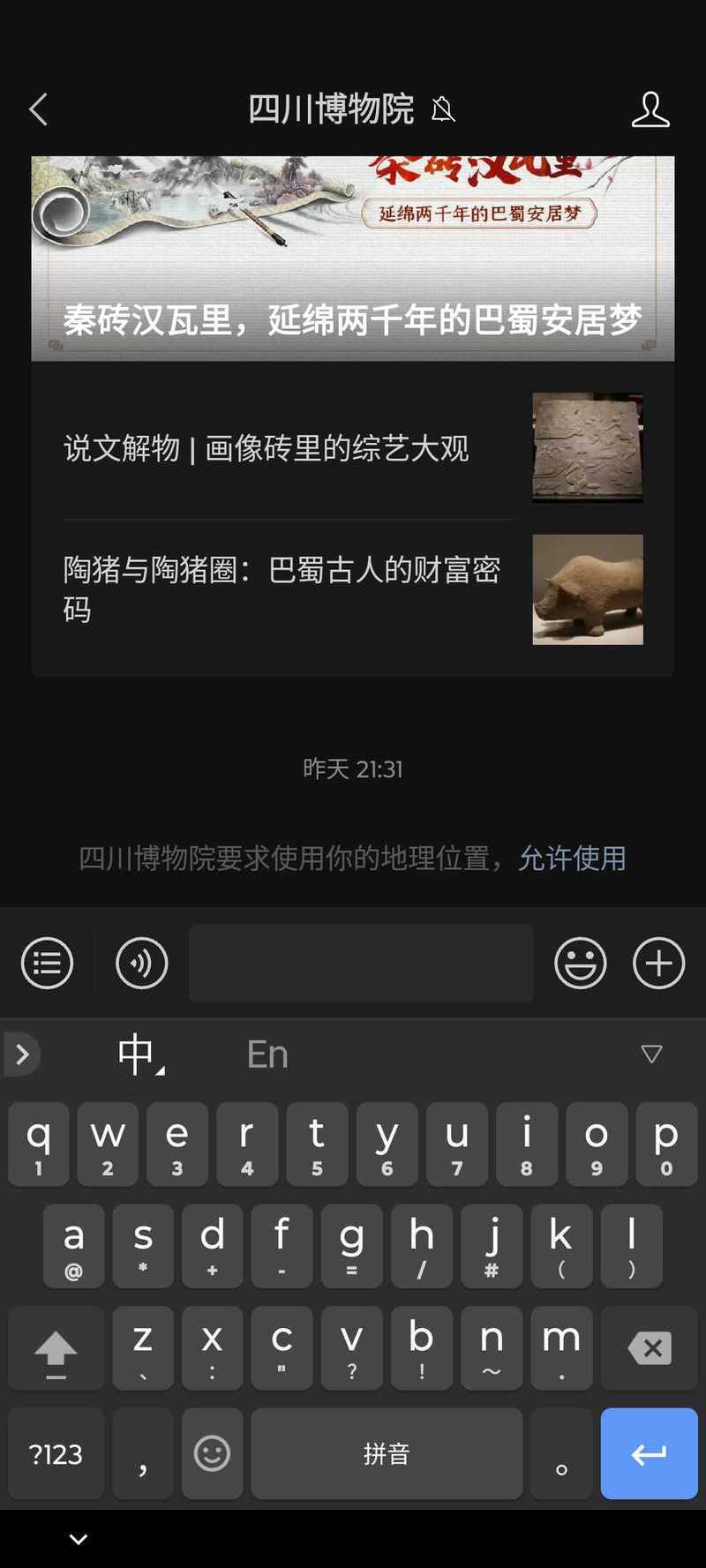706x1568 pixels.
Task: Switch to voice input mode
Action: pos(141,963)
